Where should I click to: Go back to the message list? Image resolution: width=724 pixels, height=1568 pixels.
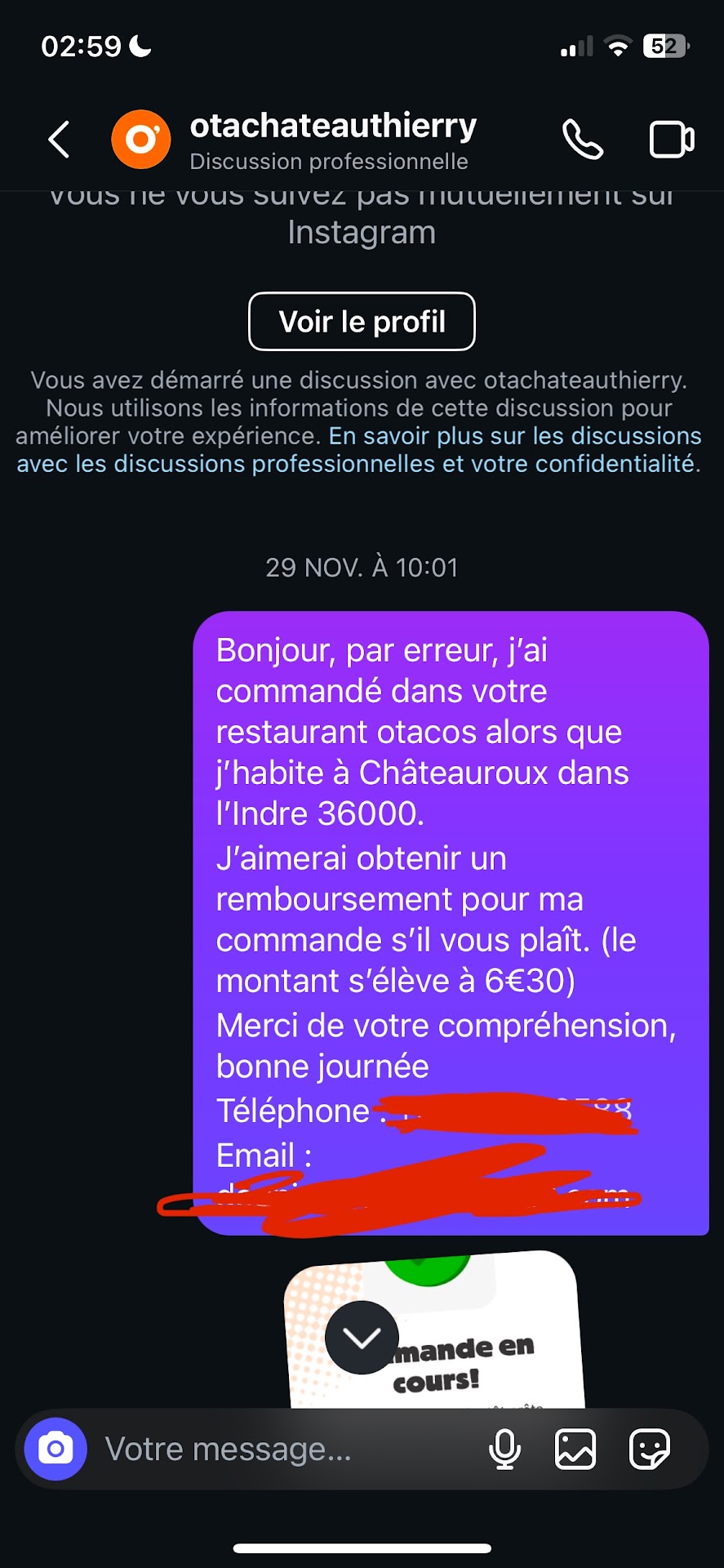click(59, 140)
